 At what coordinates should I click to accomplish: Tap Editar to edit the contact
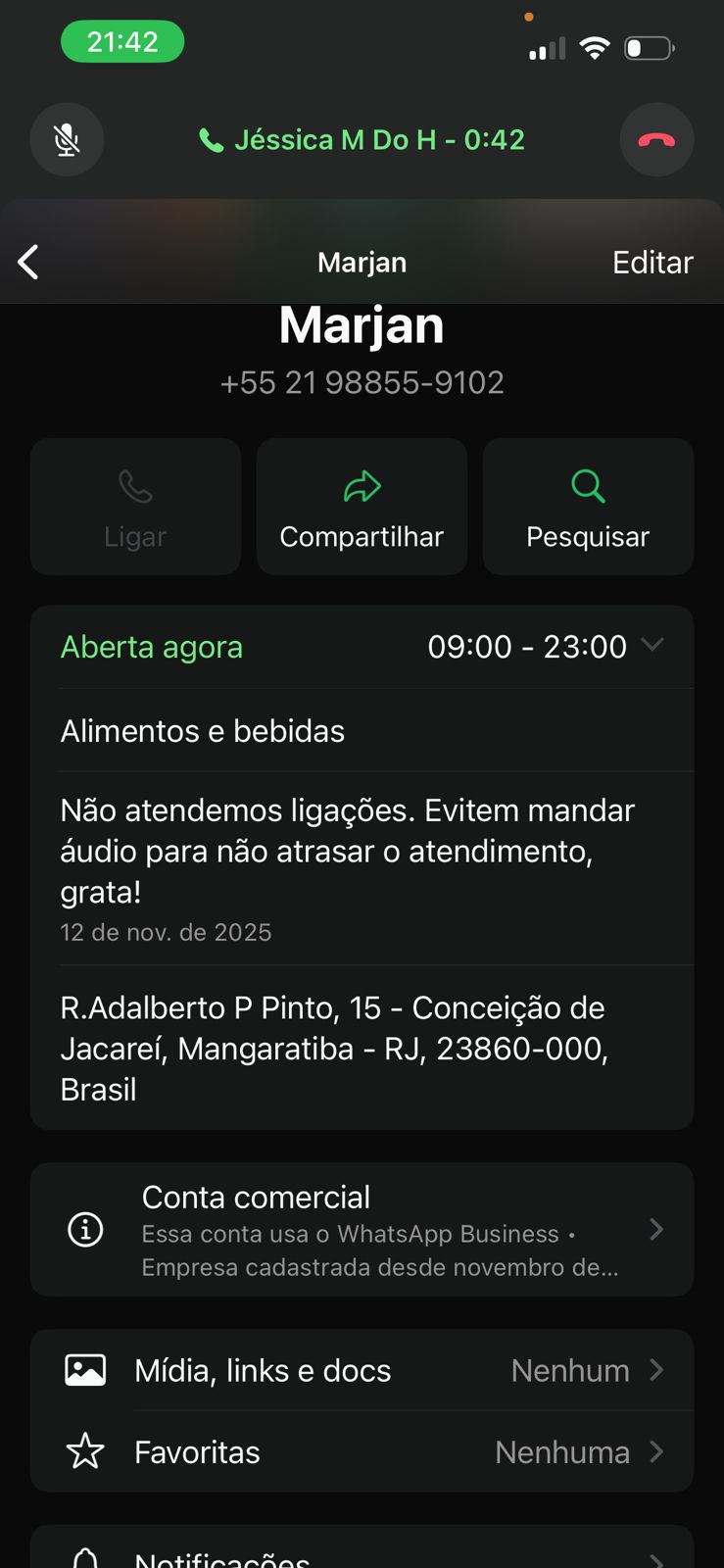click(652, 262)
